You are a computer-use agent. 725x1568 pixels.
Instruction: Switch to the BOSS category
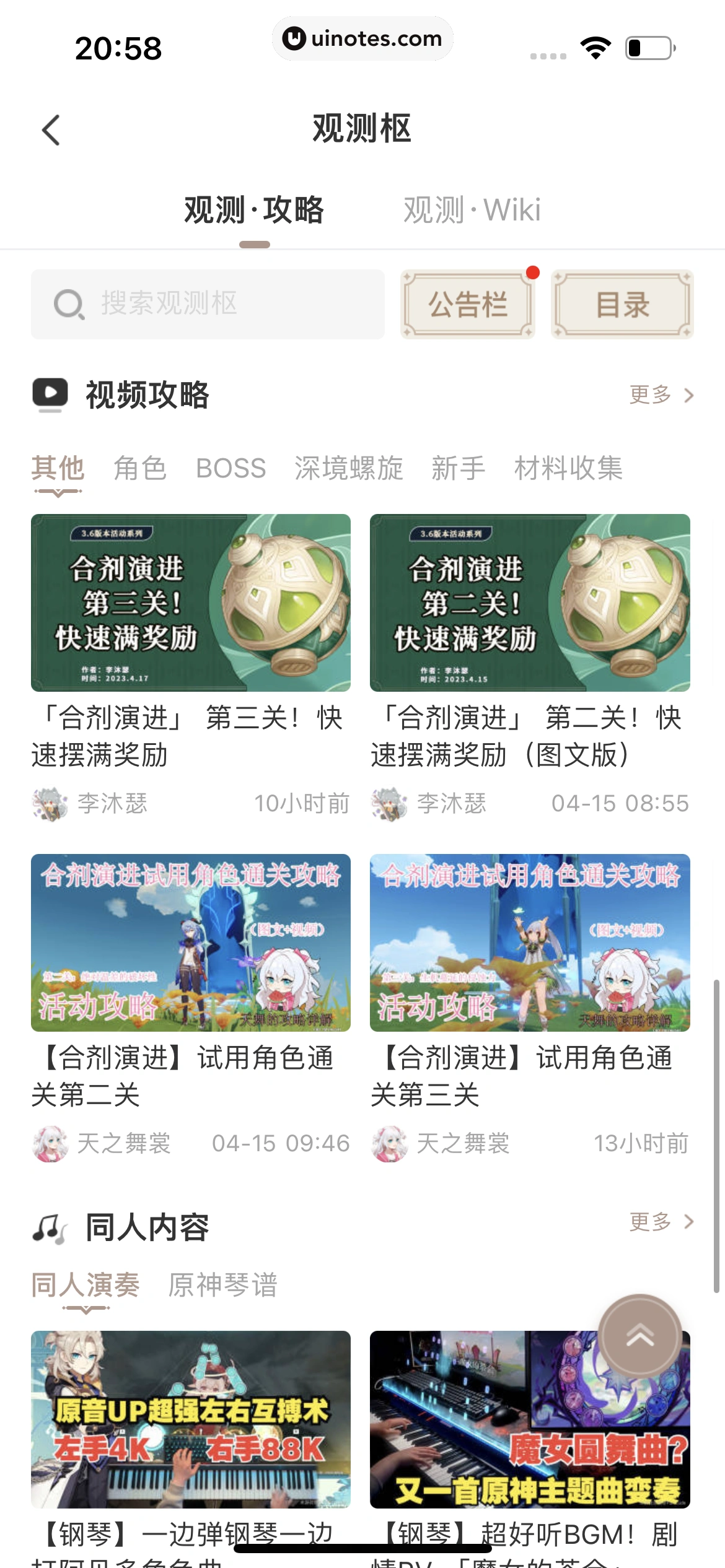(x=231, y=468)
